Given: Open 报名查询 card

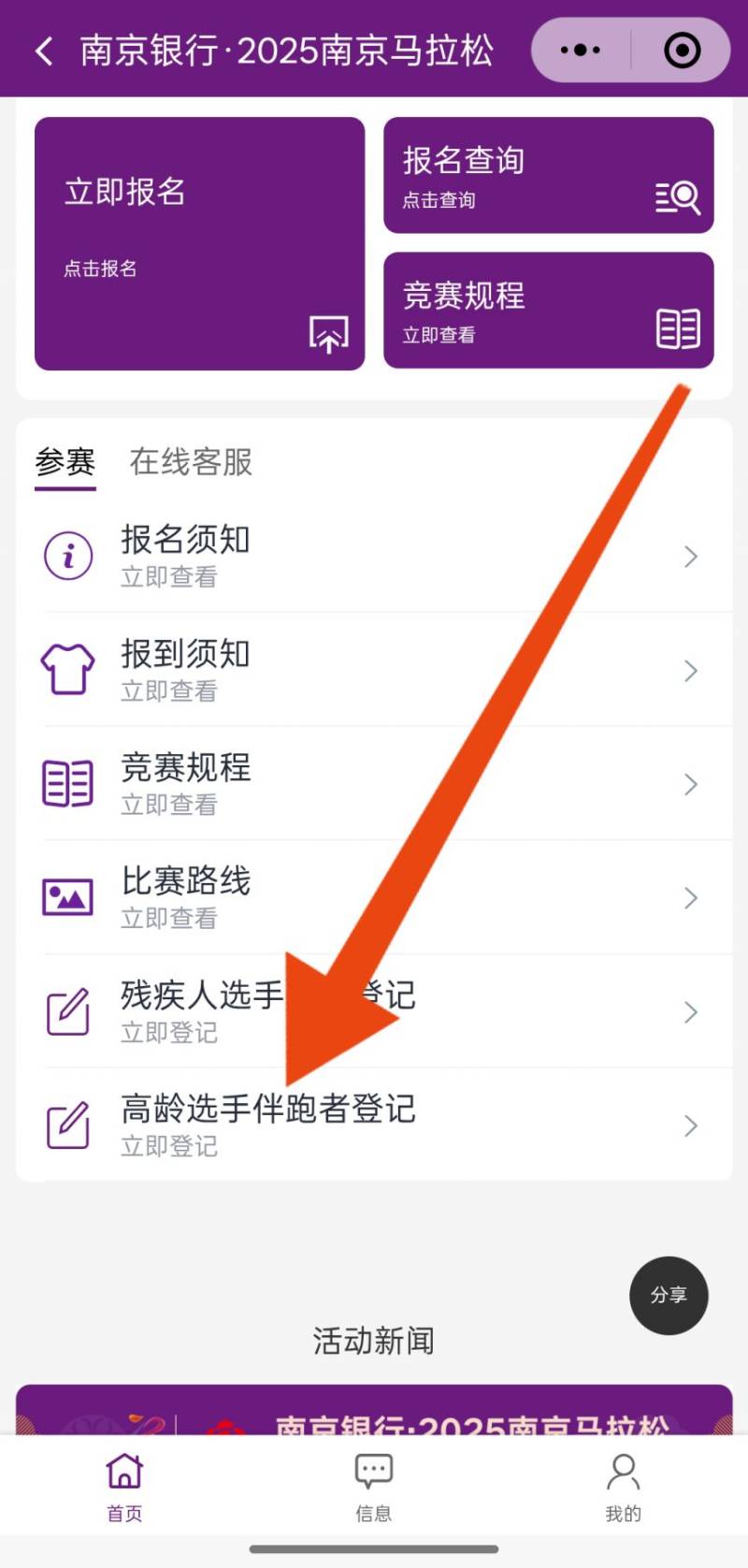Looking at the screenshot, I should coord(548,175).
